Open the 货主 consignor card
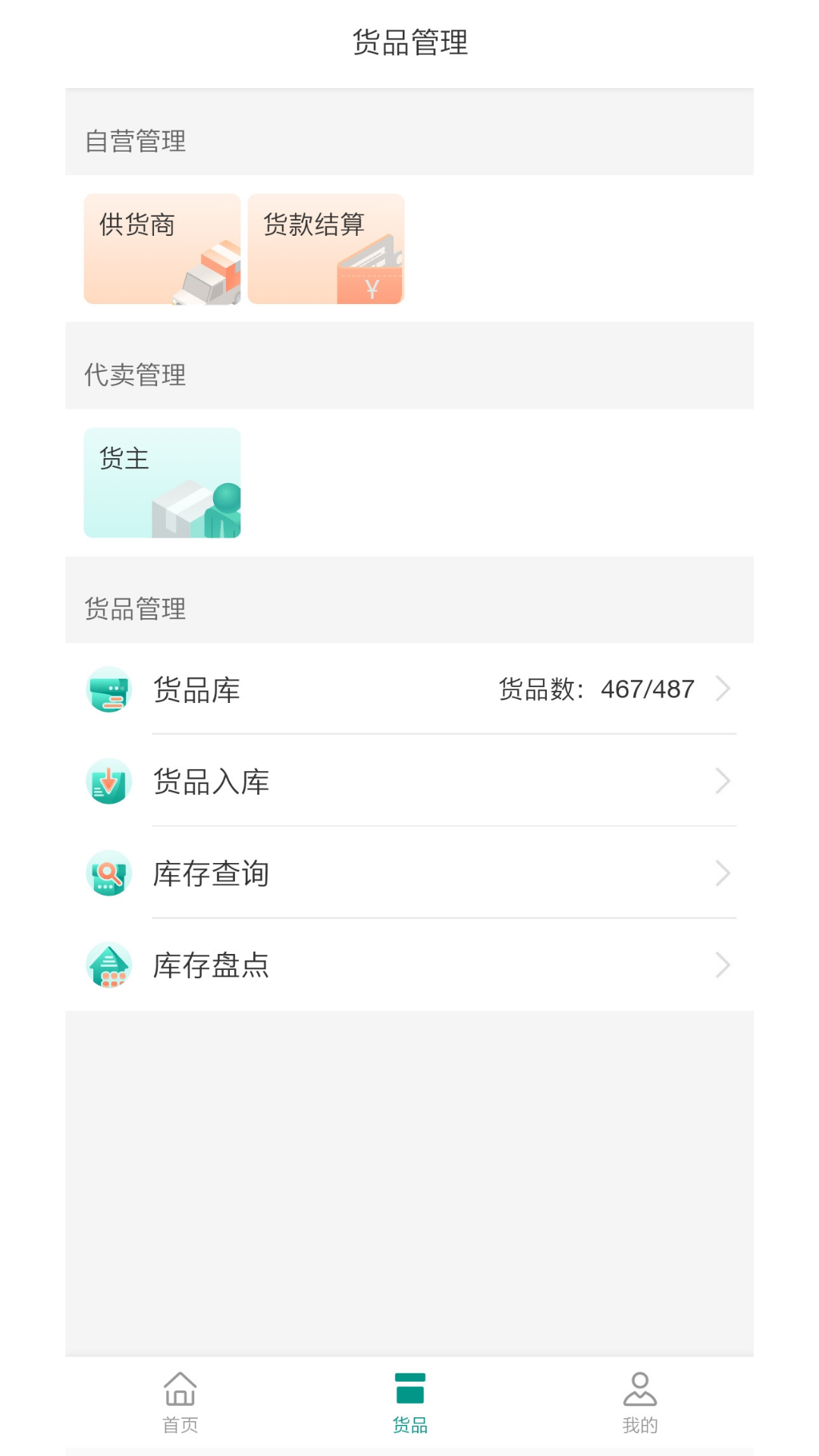Viewport: 819px width, 1456px height. tap(162, 482)
